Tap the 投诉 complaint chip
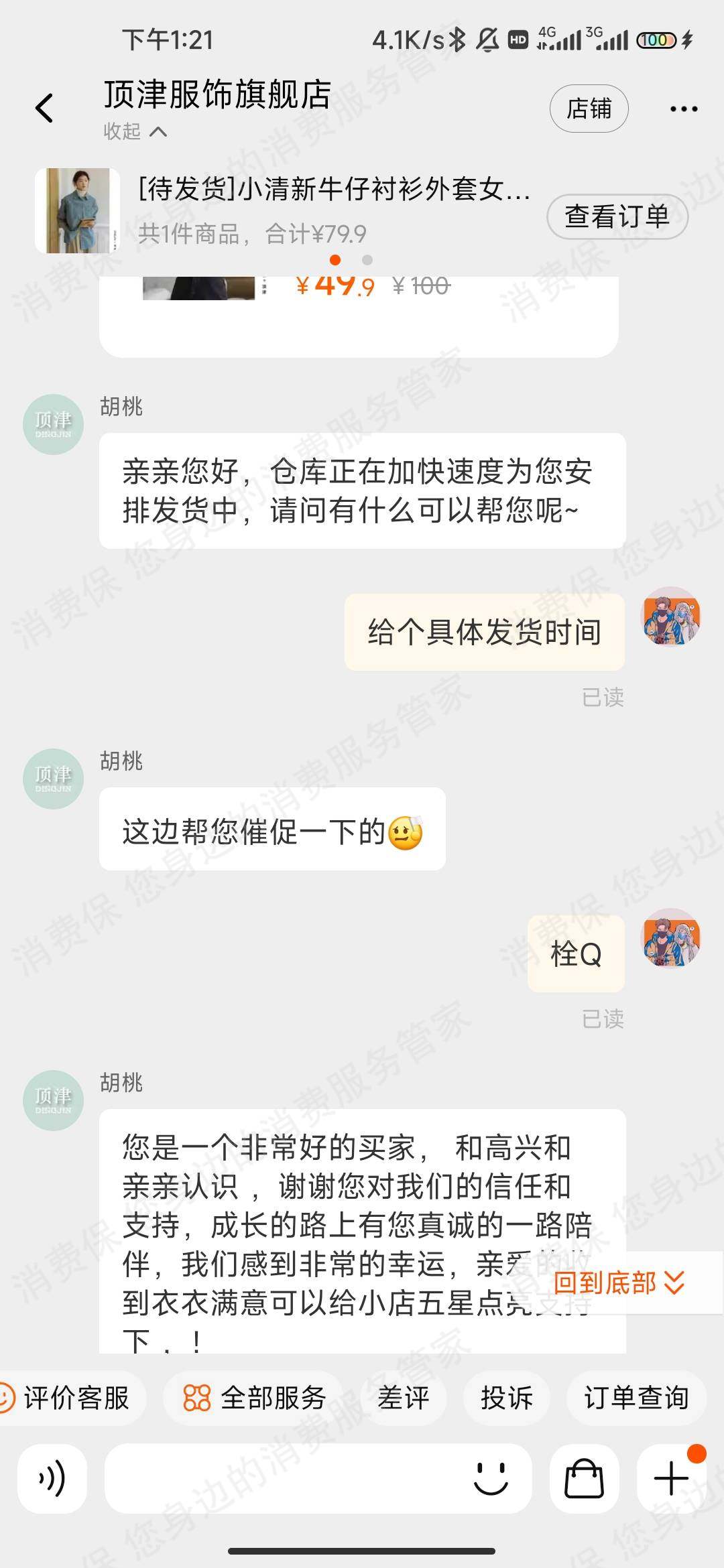 tap(506, 1398)
